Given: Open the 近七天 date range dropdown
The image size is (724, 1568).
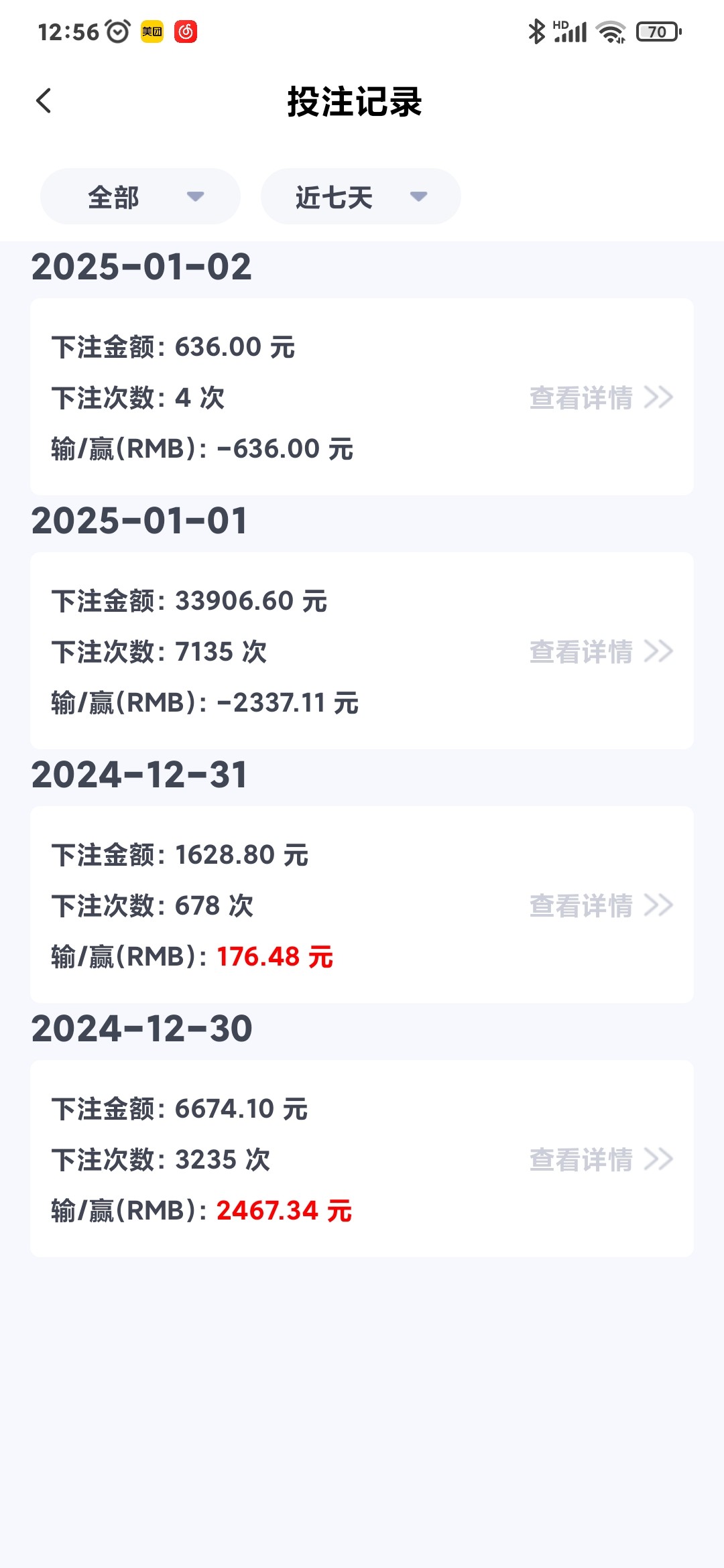Looking at the screenshot, I should (361, 196).
